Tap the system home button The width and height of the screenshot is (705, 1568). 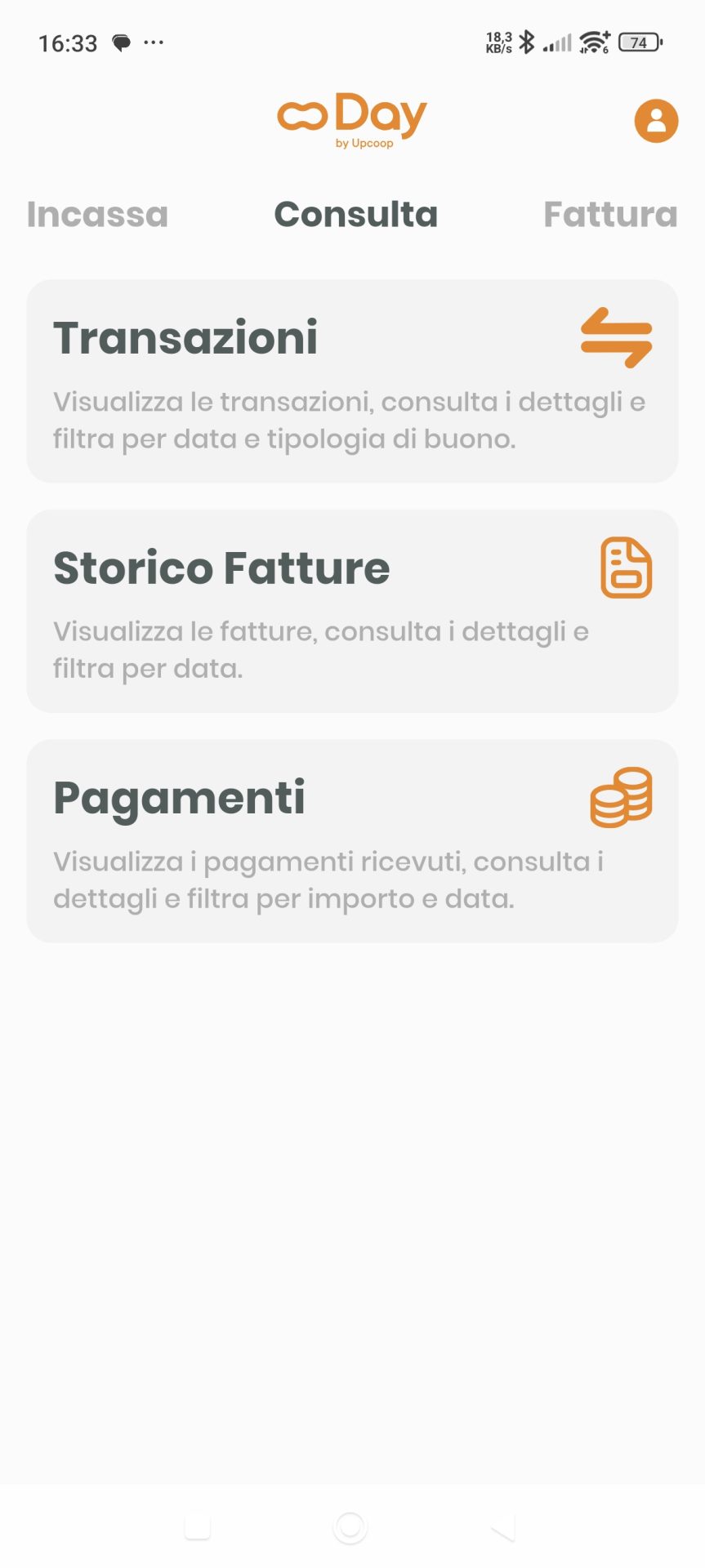point(350,1526)
